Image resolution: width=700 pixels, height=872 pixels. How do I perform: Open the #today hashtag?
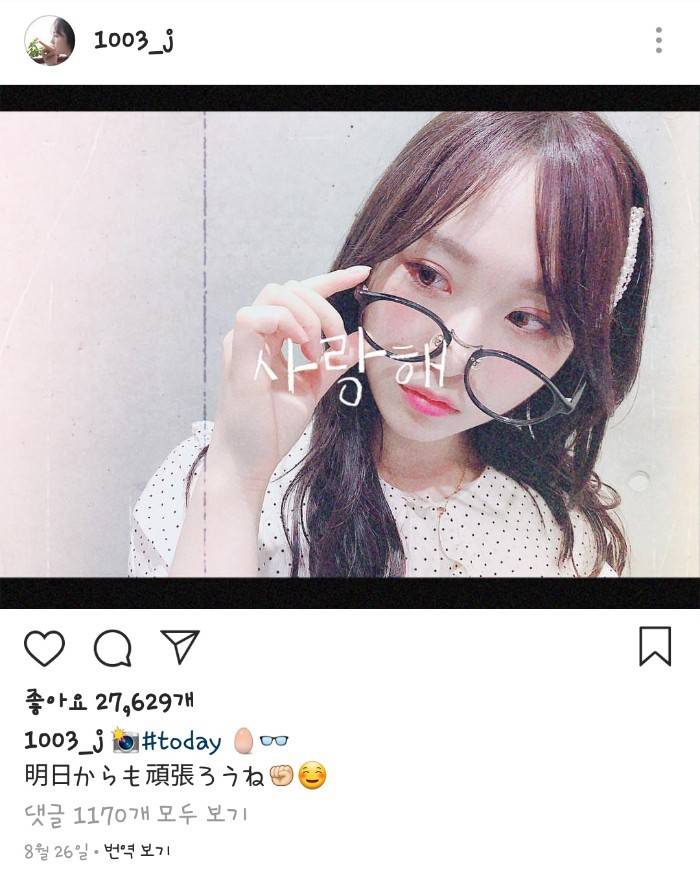tap(182, 741)
